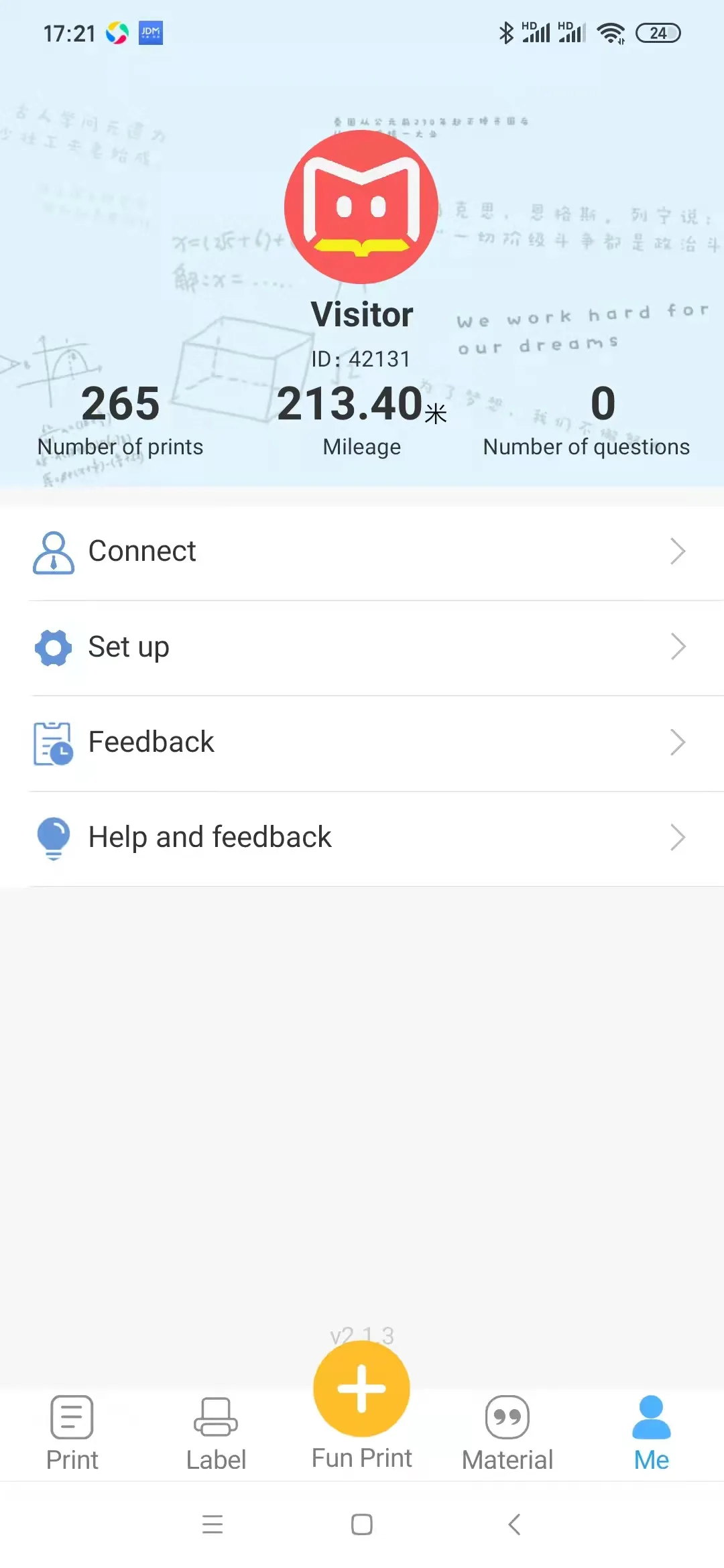
Task: Tap the red Visitor avatar picture
Action: pyautogui.click(x=361, y=206)
